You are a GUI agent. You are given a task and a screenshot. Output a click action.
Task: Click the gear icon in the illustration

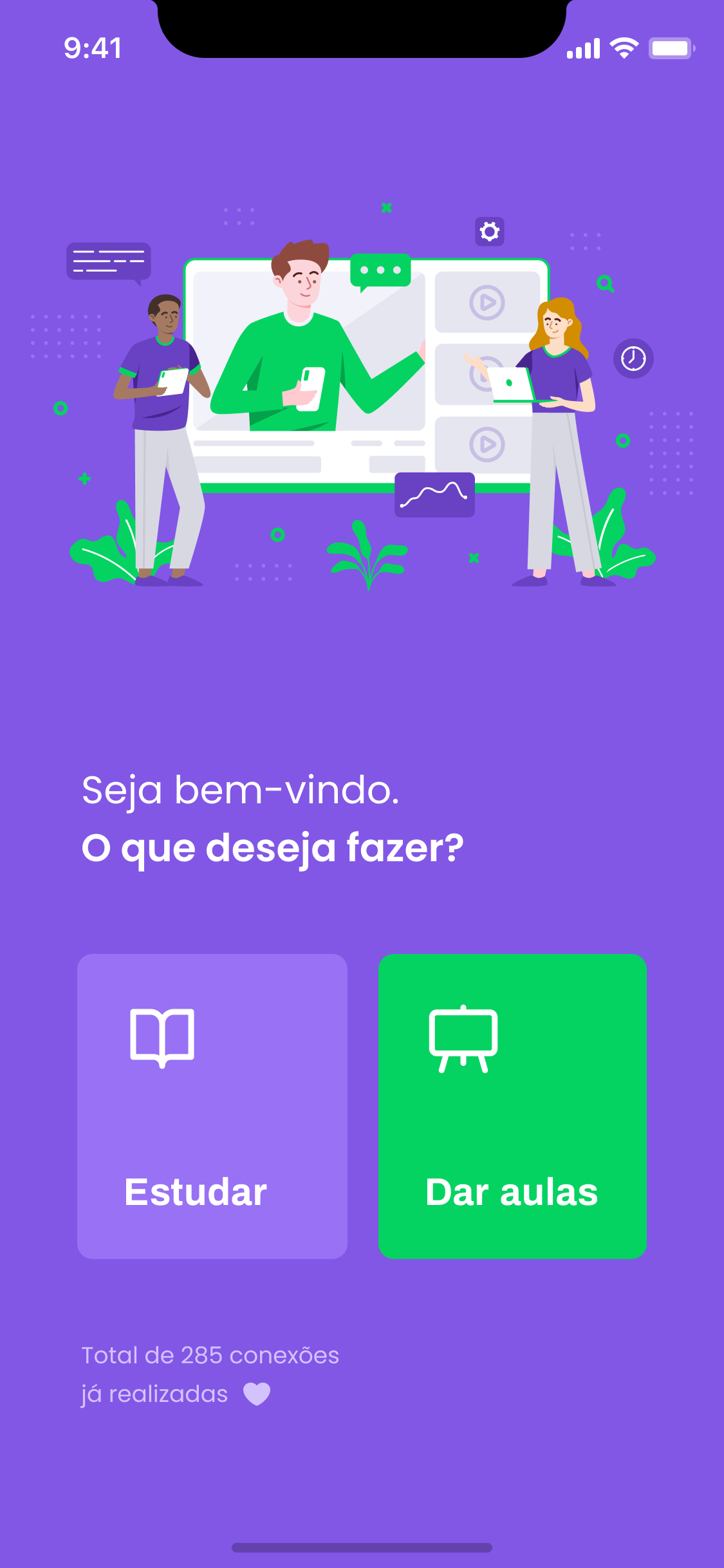pos(489,230)
